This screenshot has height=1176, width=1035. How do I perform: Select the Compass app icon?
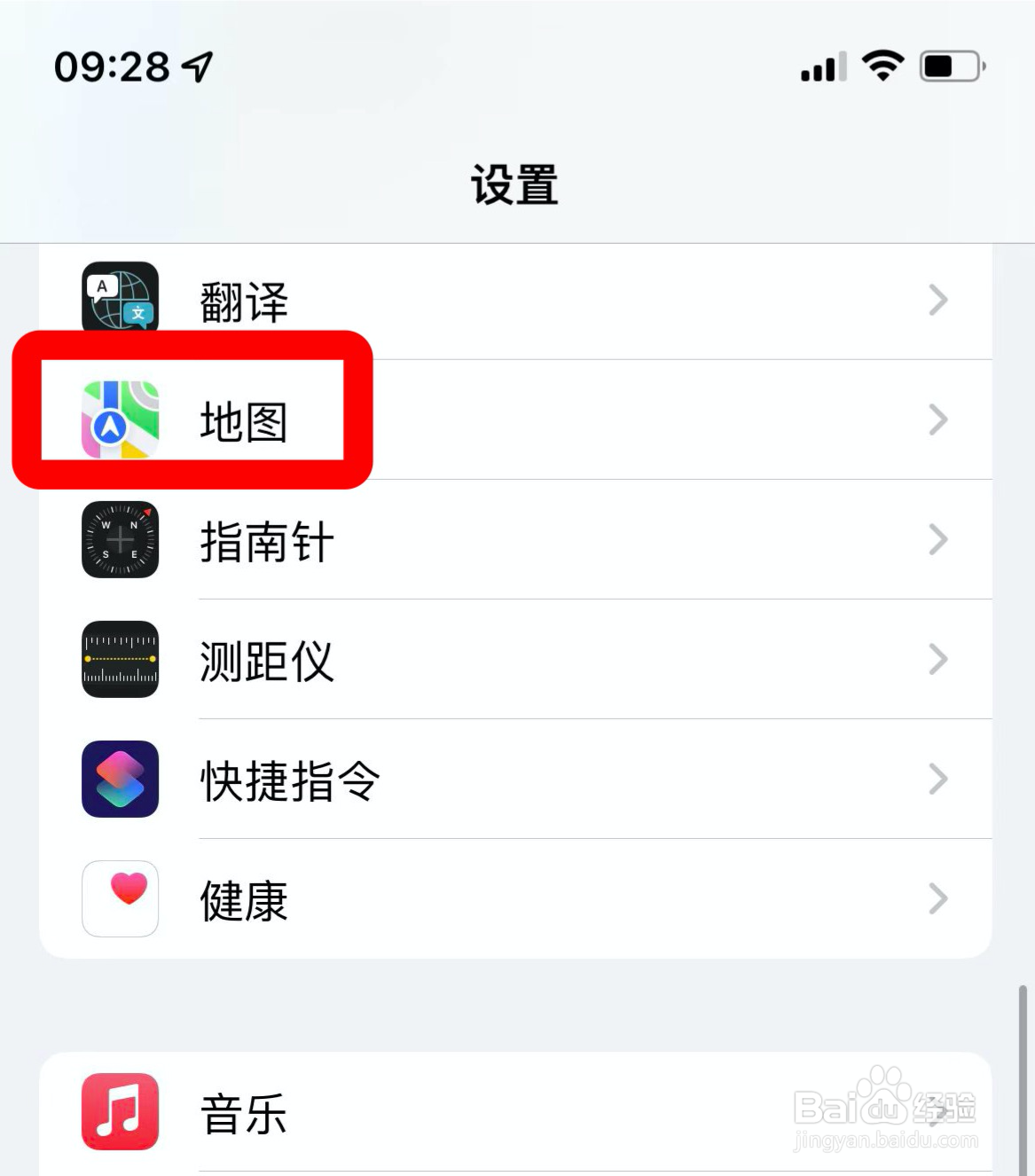[x=120, y=540]
